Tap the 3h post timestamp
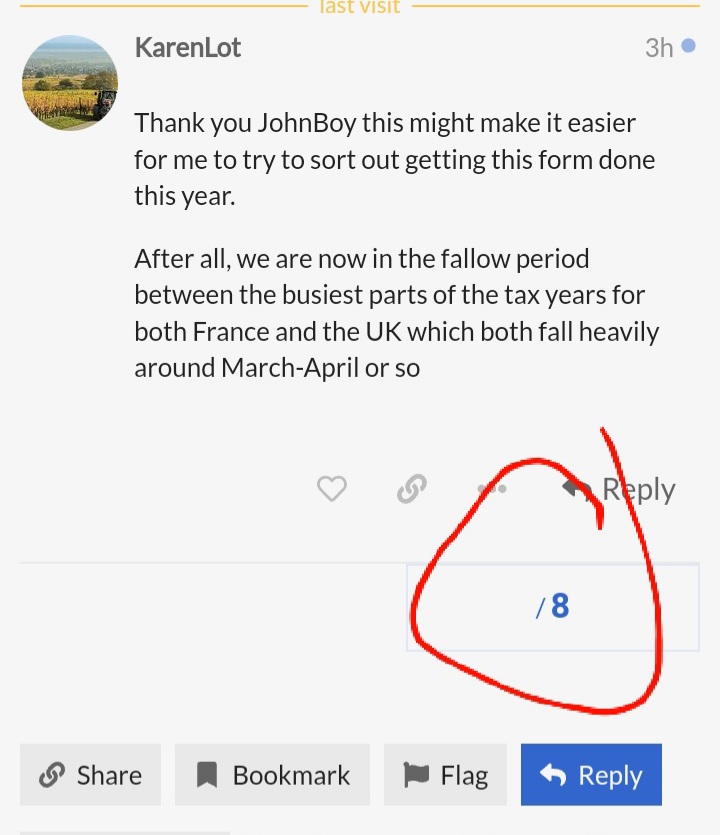This screenshot has width=720, height=835. tap(659, 47)
